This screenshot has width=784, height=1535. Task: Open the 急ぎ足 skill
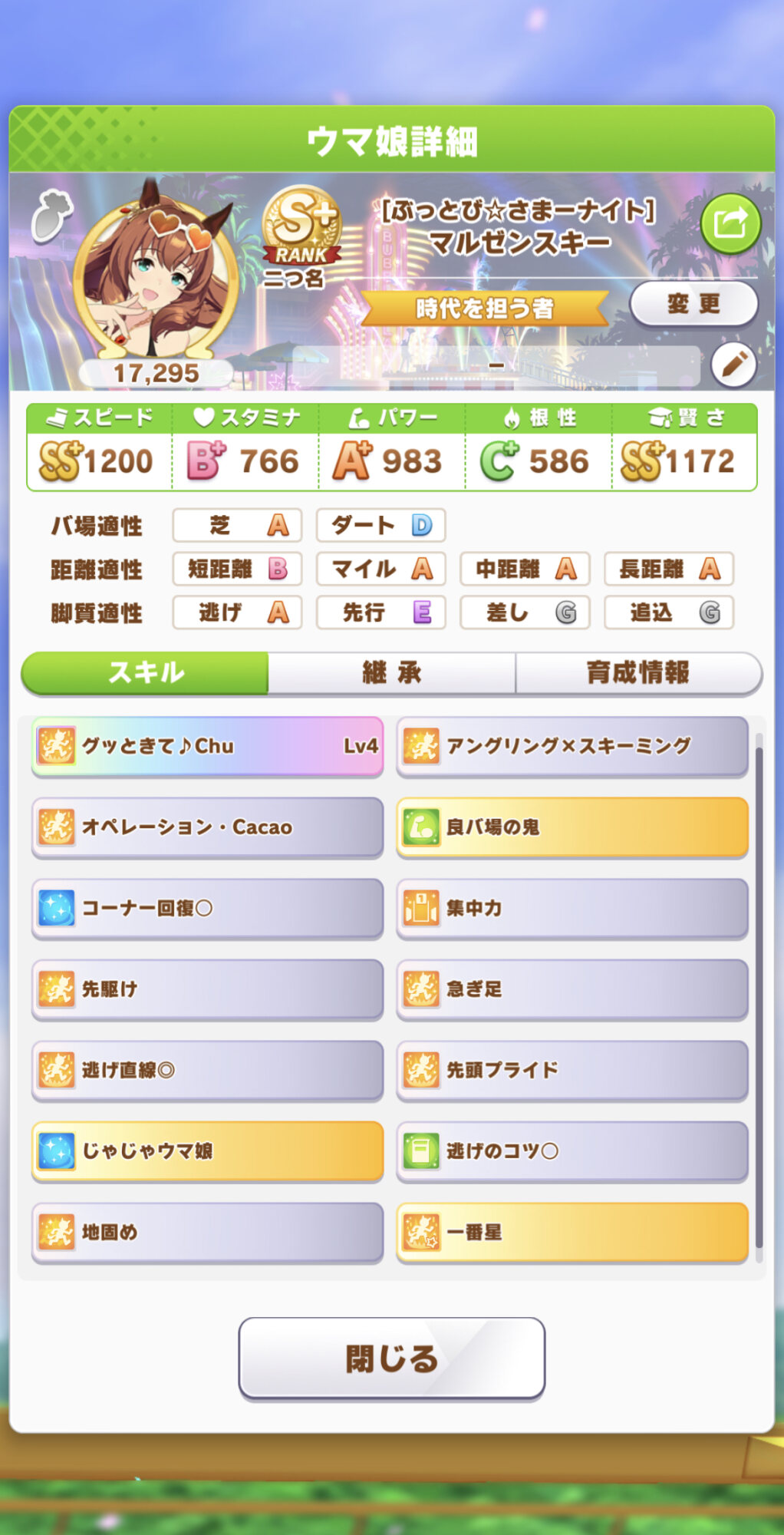(x=572, y=989)
